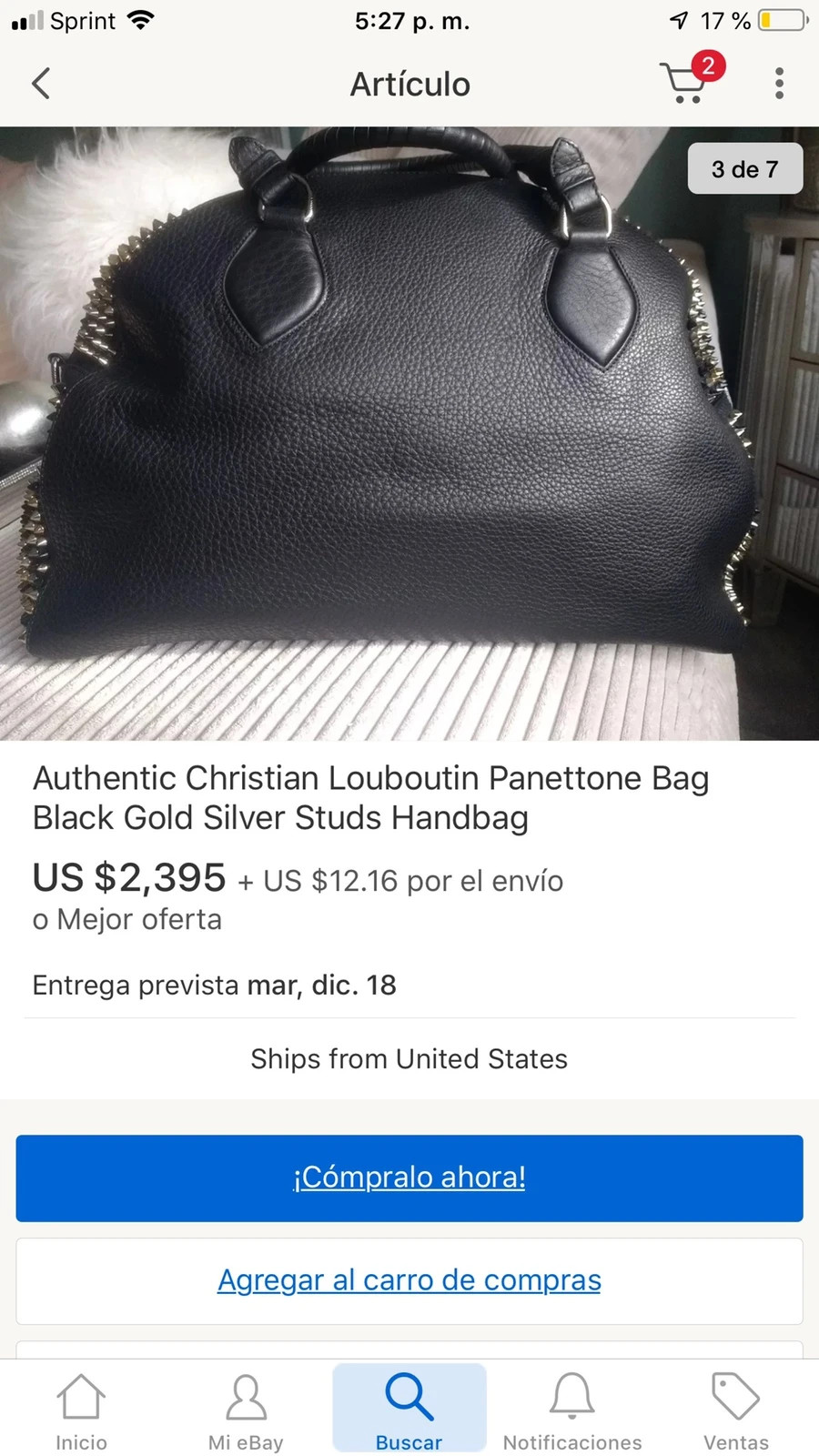This screenshot has height=1456, width=819.
Task: Select Agregar al carro de compras
Action: (409, 1280)
